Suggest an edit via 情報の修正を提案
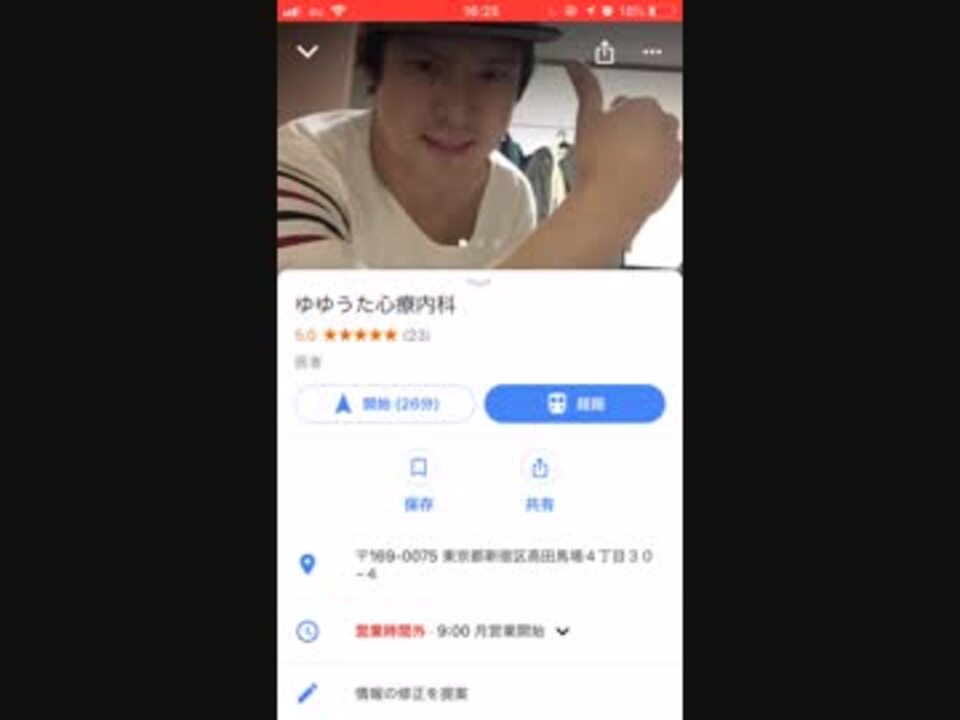The image size is (960, 720). pos(412,692)
